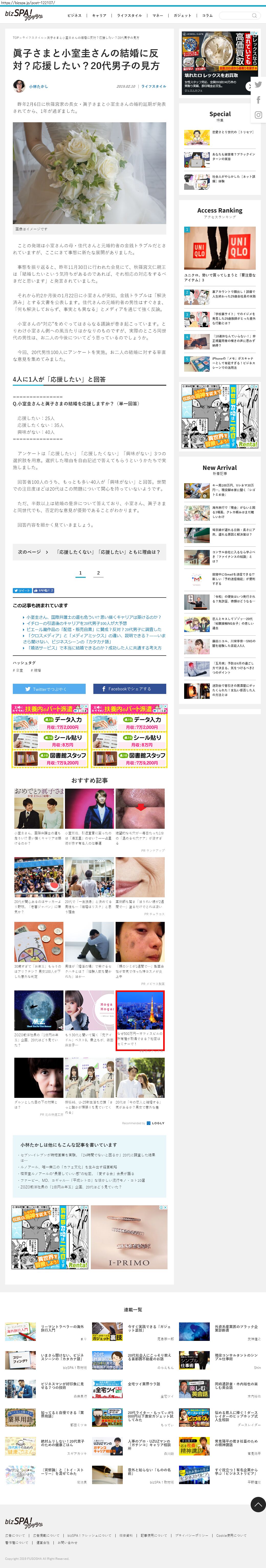Open the UNIQLO top-ranked article
Image resolution: width=266 pixels, height=1568 pixels.
click(x=220, y=248)
